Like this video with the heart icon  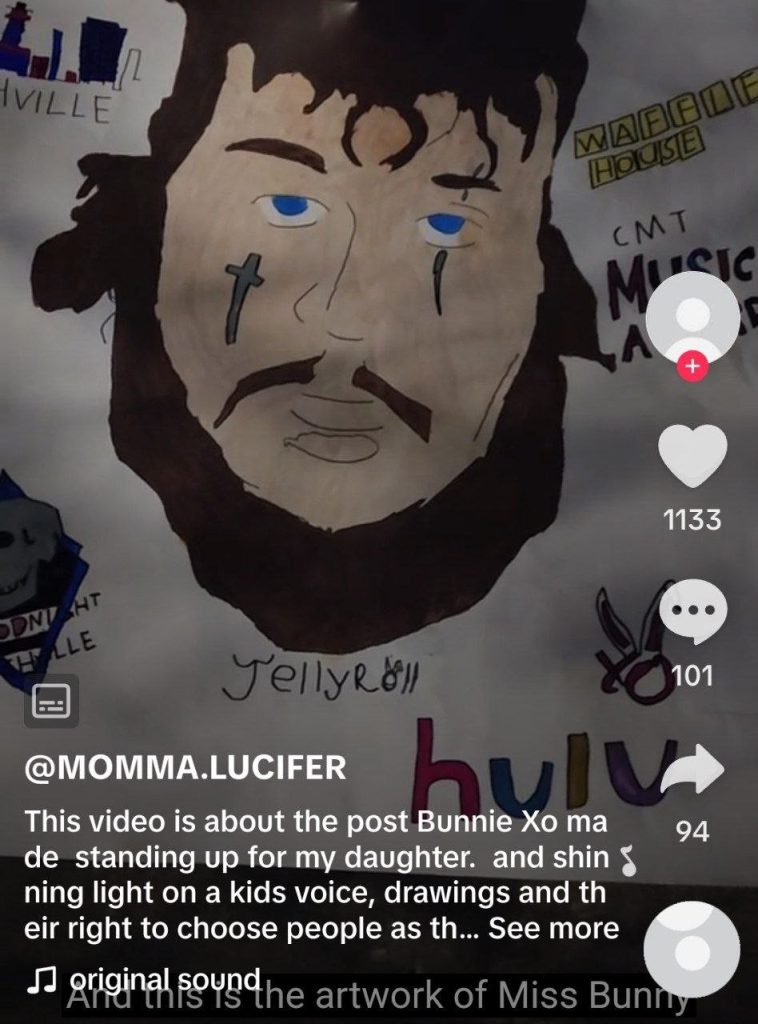[693, 456]
